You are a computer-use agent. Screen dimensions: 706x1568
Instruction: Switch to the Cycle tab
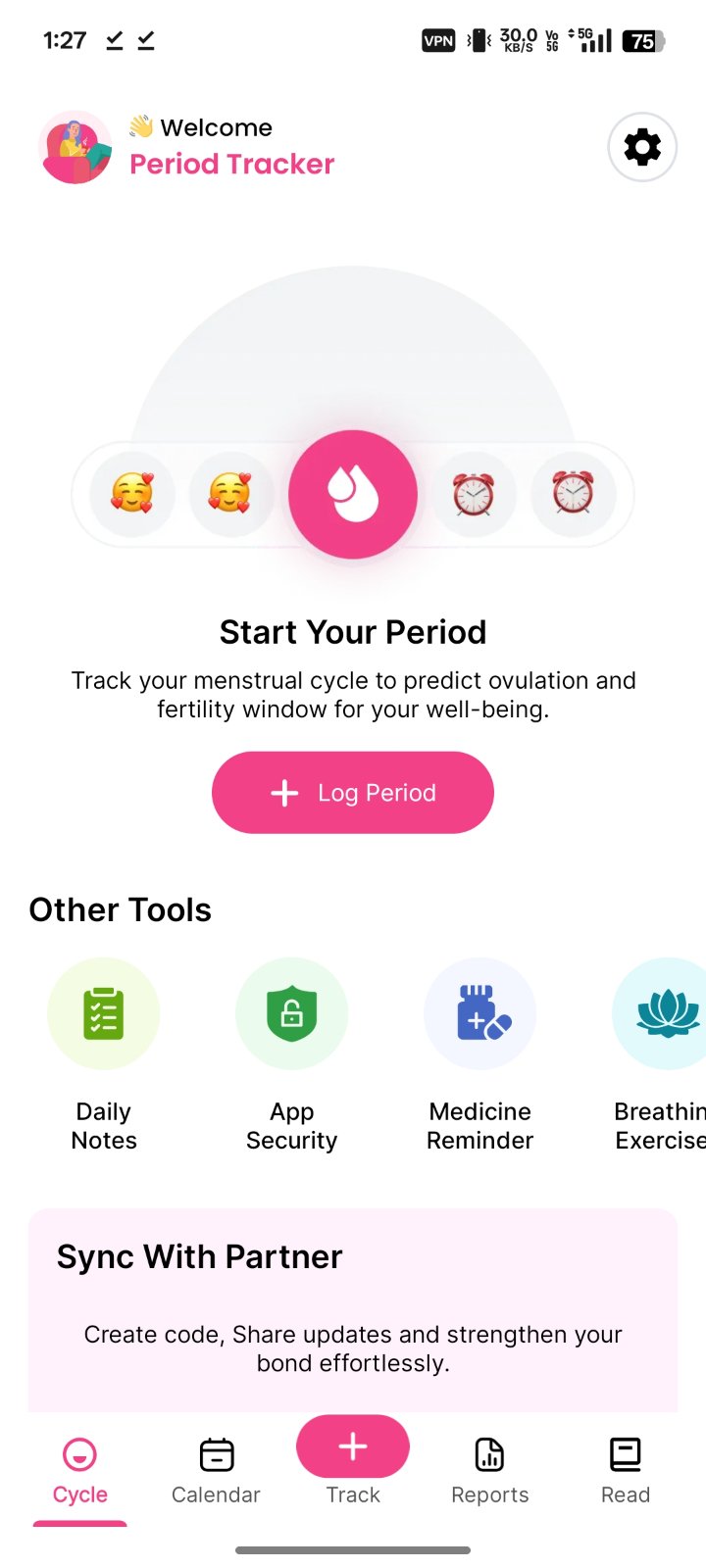pos(80,1470)
